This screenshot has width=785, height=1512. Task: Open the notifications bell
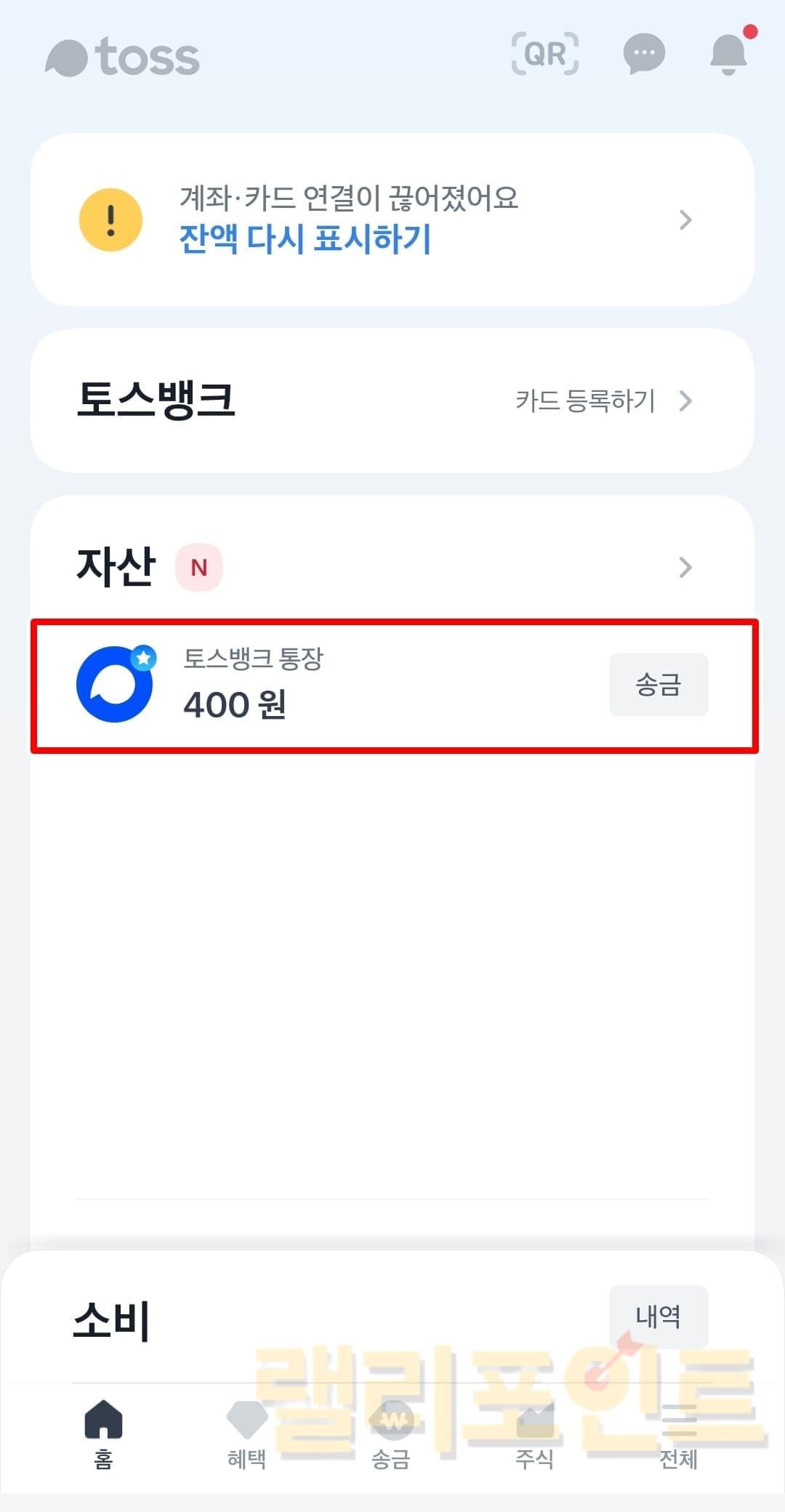pyautogui.click(x=728, y=54)
